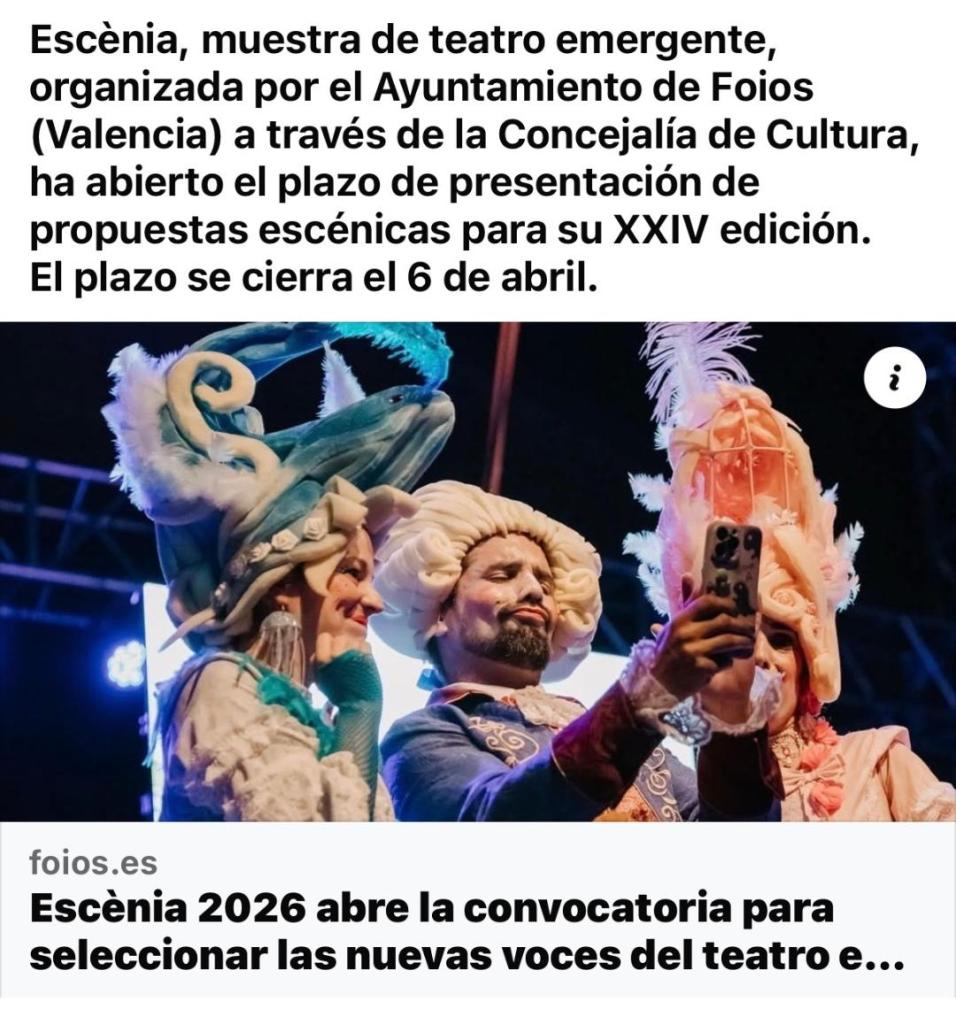The height and width of the screenshot is (1024, 956).
Task: Open the info icon on the photo
Action: 895,379
